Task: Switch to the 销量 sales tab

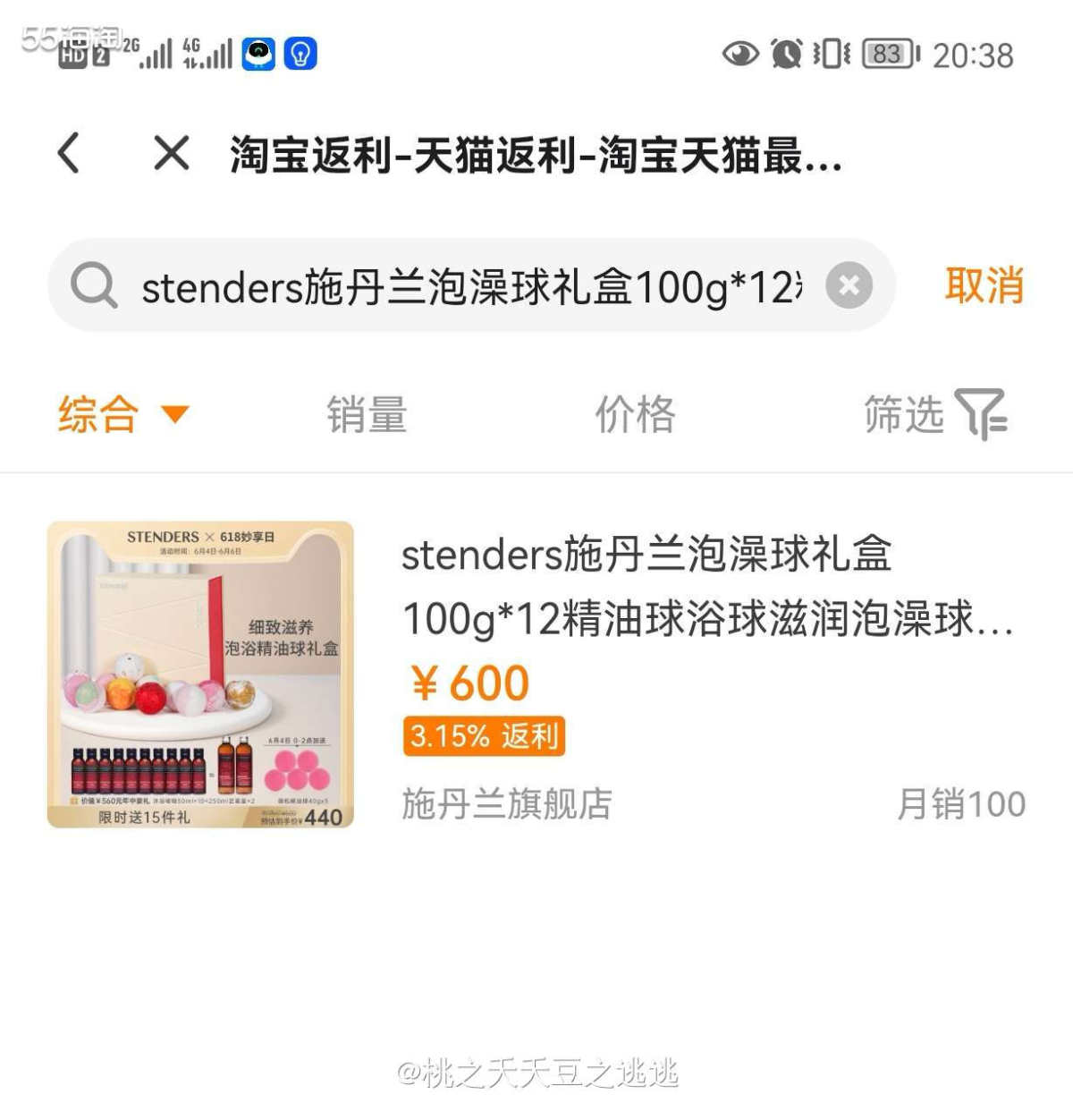Action: tap(367, 414)
